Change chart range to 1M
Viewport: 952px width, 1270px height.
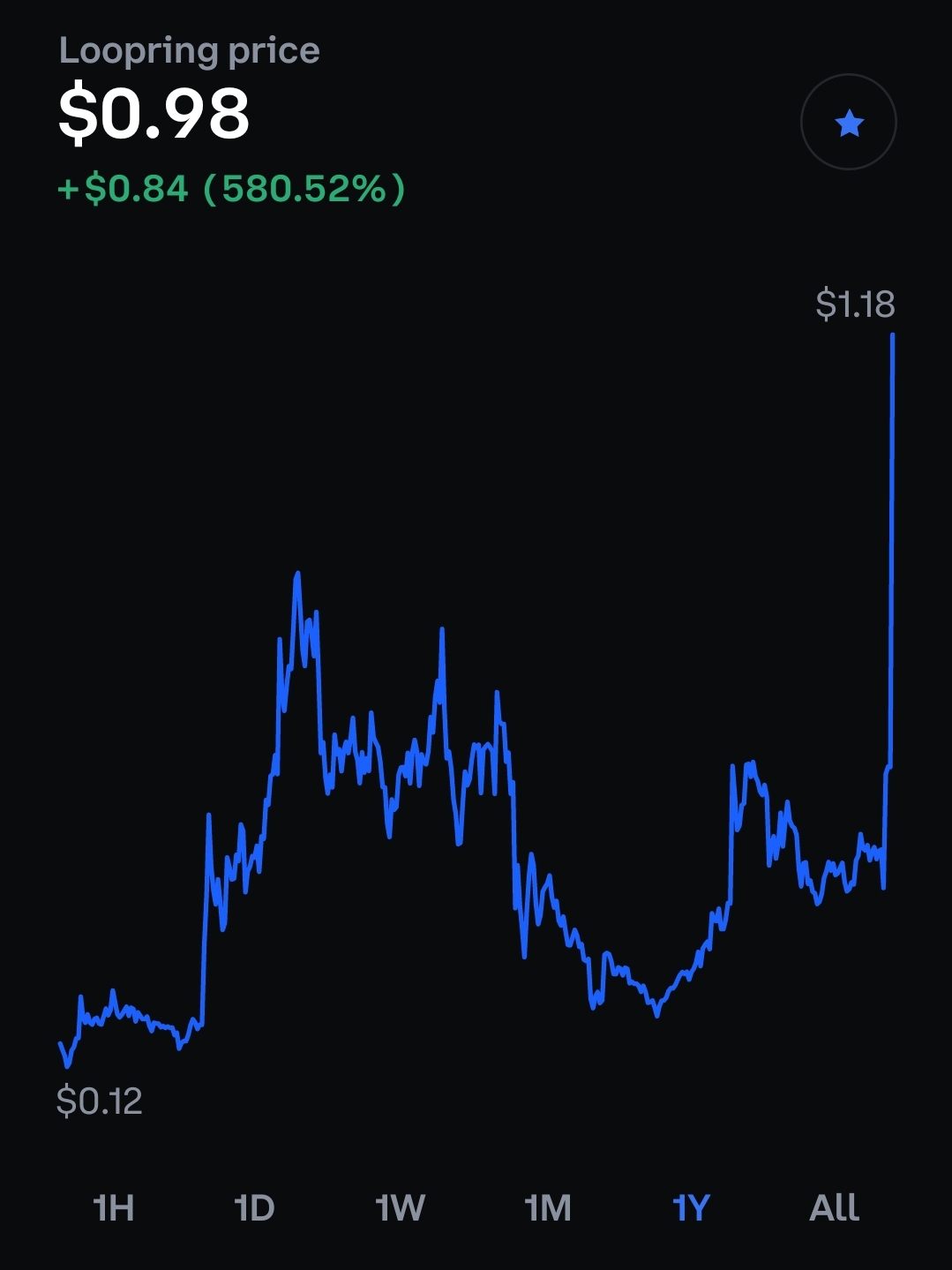pyautogui.click(x=547, y=1207)
